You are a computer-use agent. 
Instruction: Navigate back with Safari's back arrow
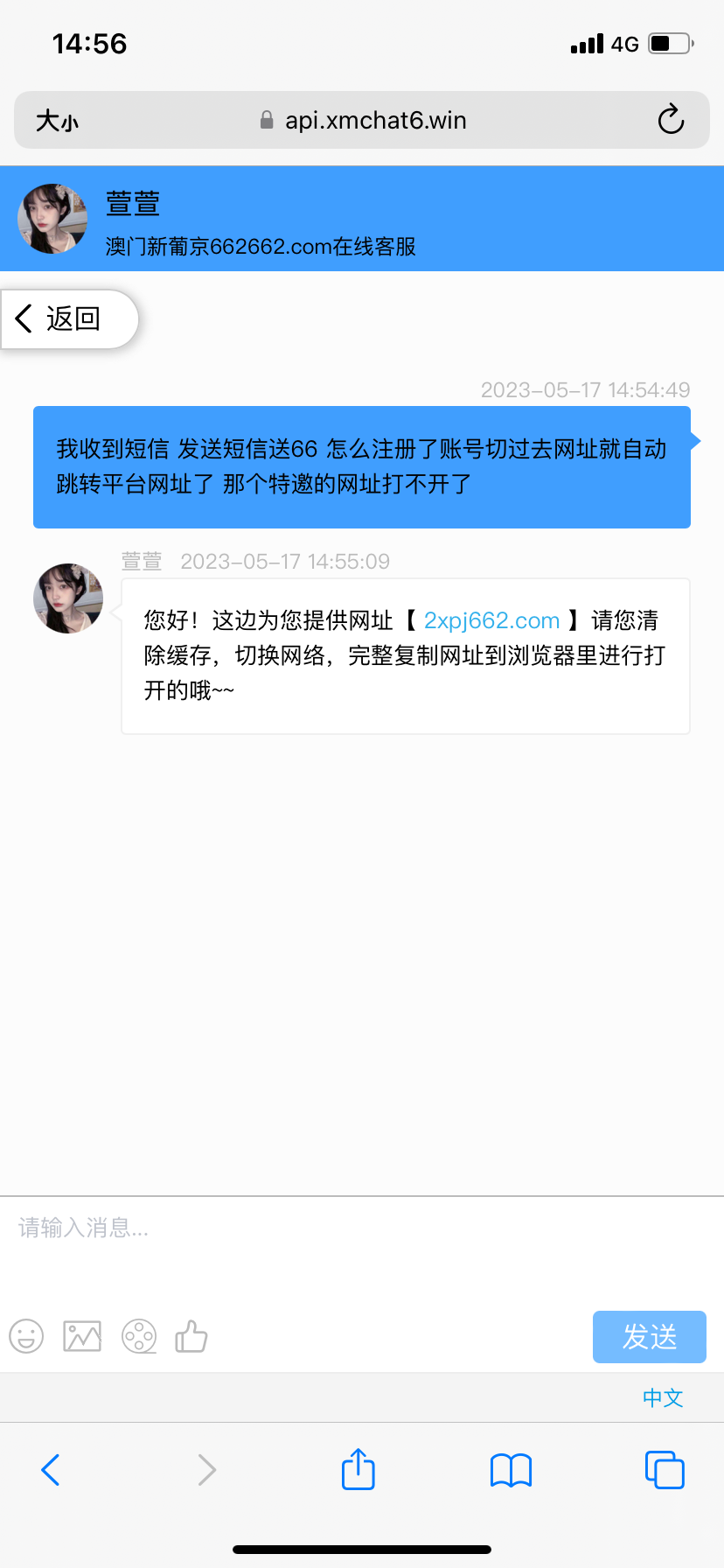pyautogui.click(x=50, y=1470)
